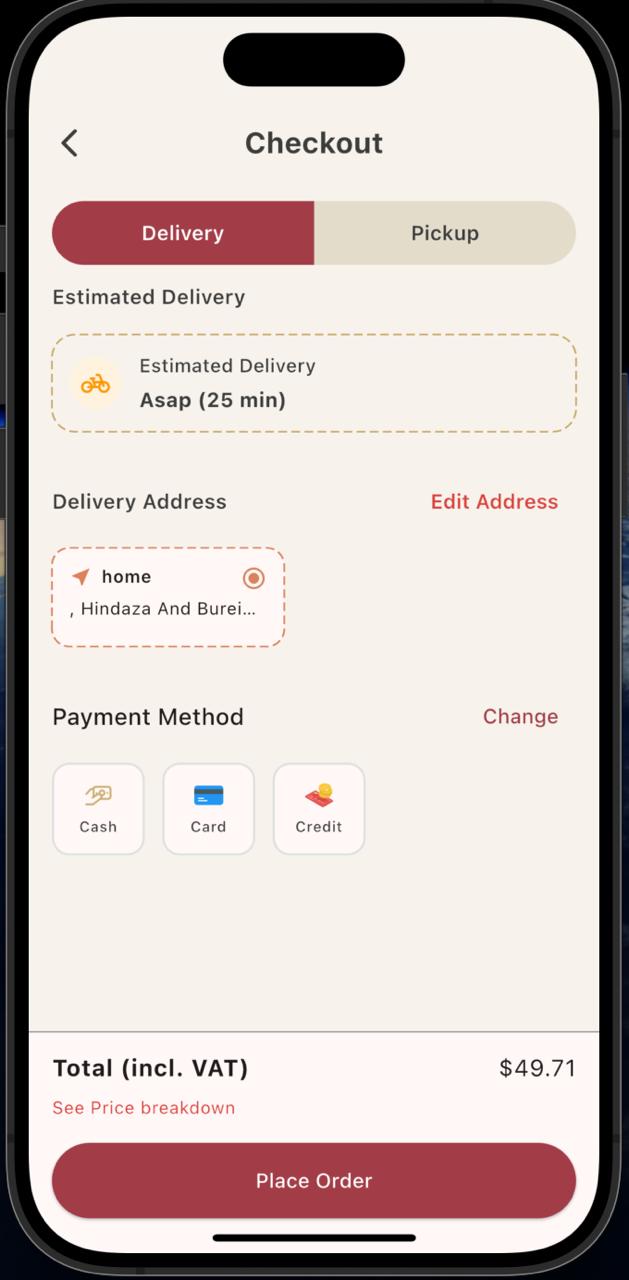Screen dimensions: 629x1280
Task: Open See Price breakdown
Action: [144, 1108]
